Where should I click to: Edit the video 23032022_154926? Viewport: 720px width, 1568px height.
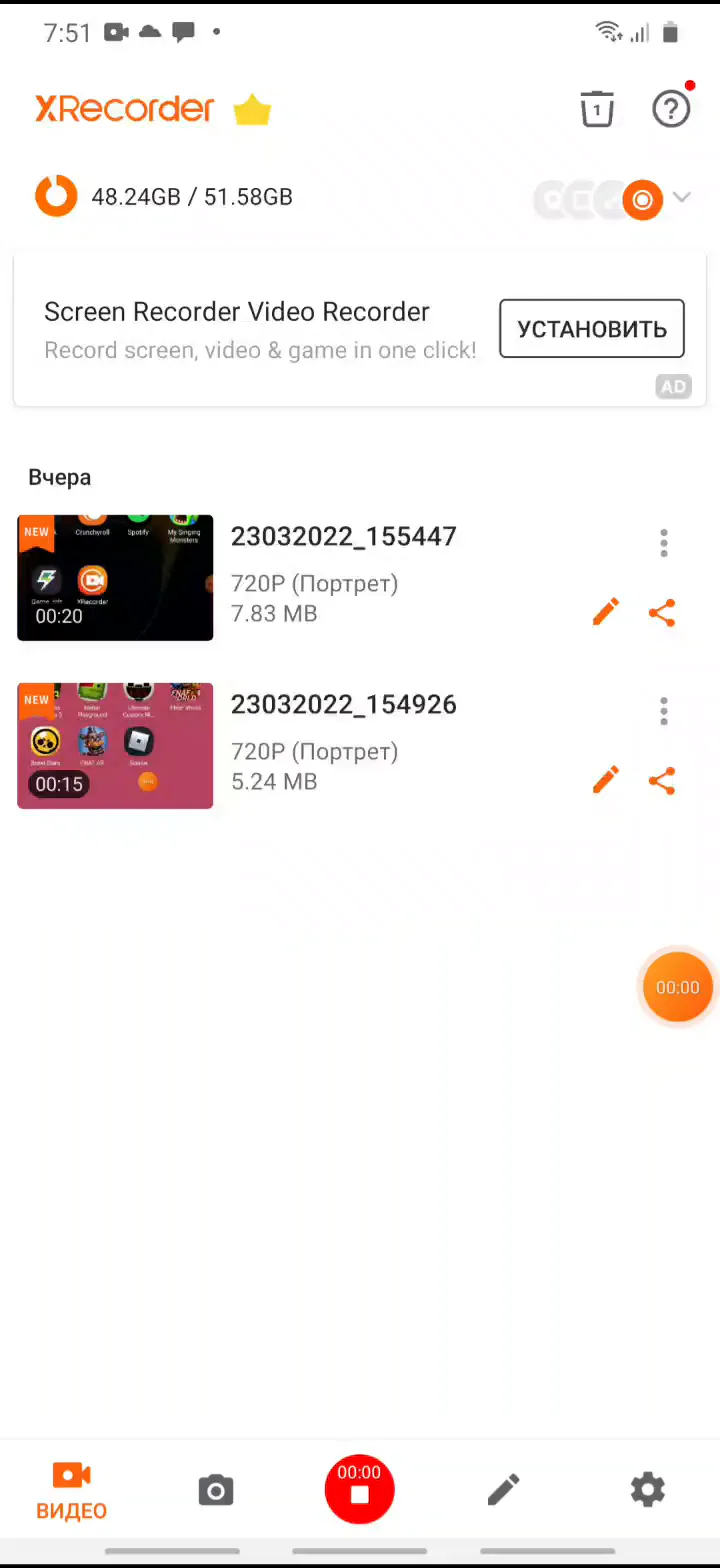coord(606,781)
